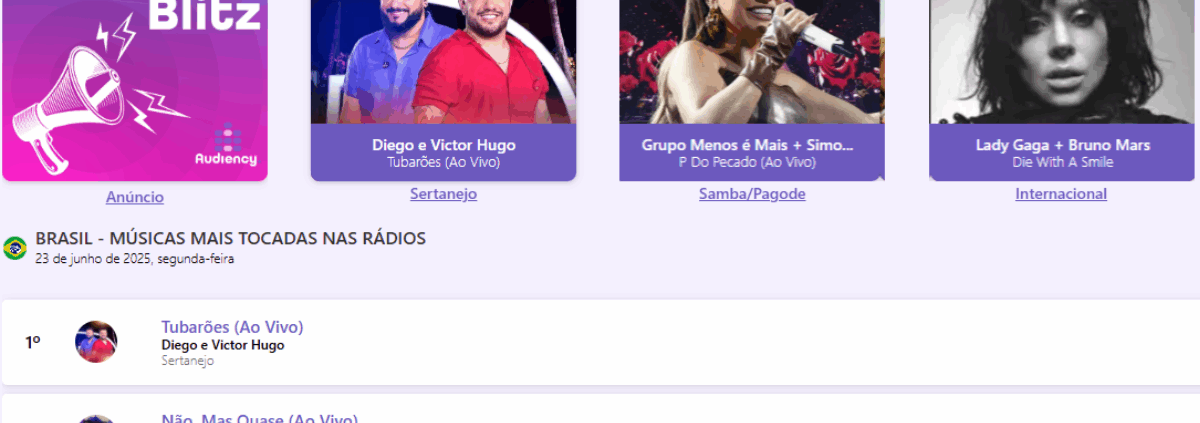Follow the Anúncio link
This screenshot has height=423, width=1200.
[x=135, y=197]
